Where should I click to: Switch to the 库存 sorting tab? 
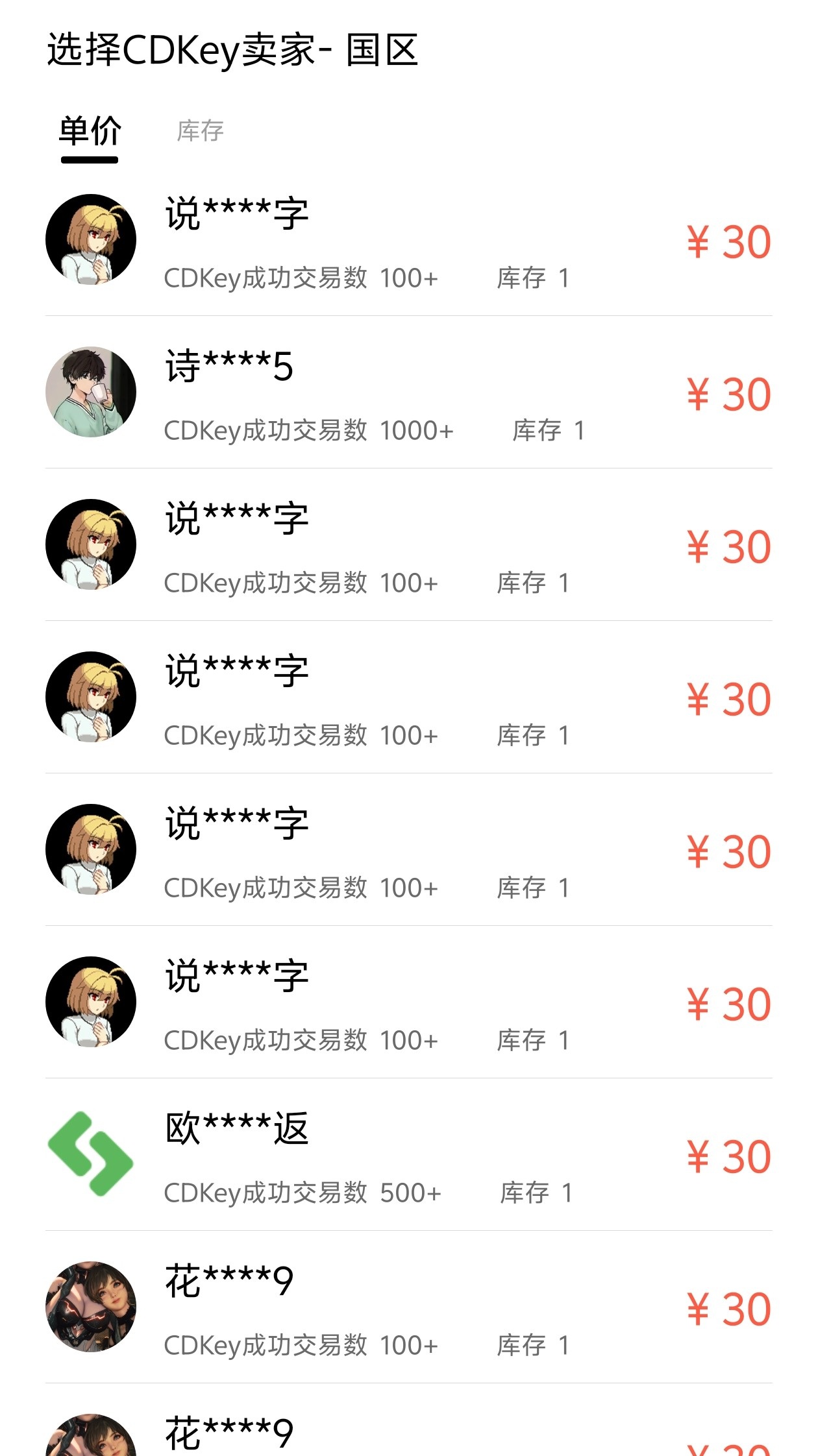(x=200, y=132)
